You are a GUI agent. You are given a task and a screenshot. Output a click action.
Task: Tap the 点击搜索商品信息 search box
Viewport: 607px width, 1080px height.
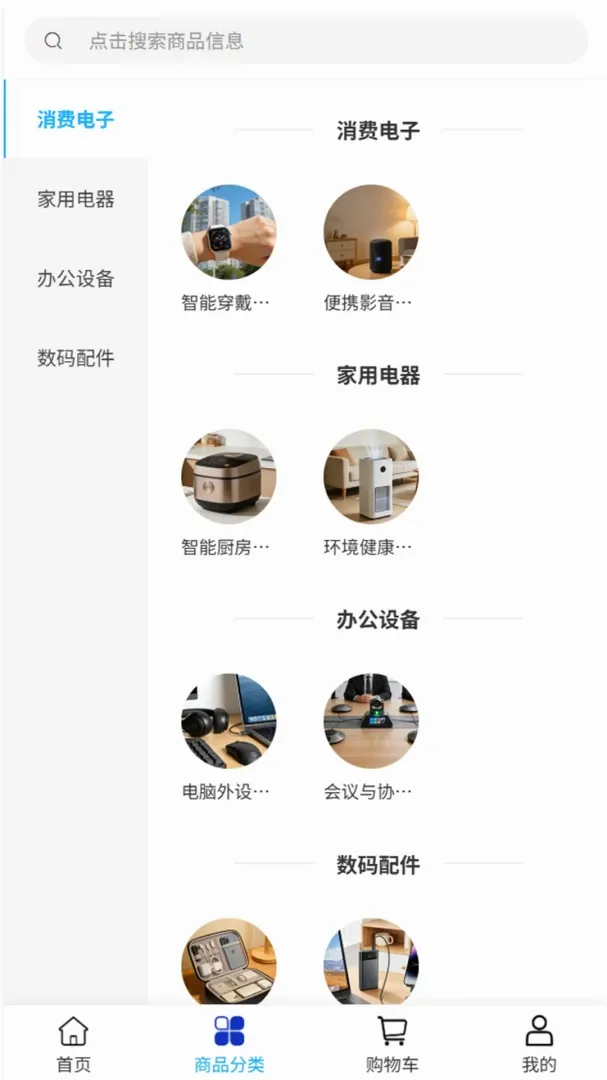tap(306, 41)
